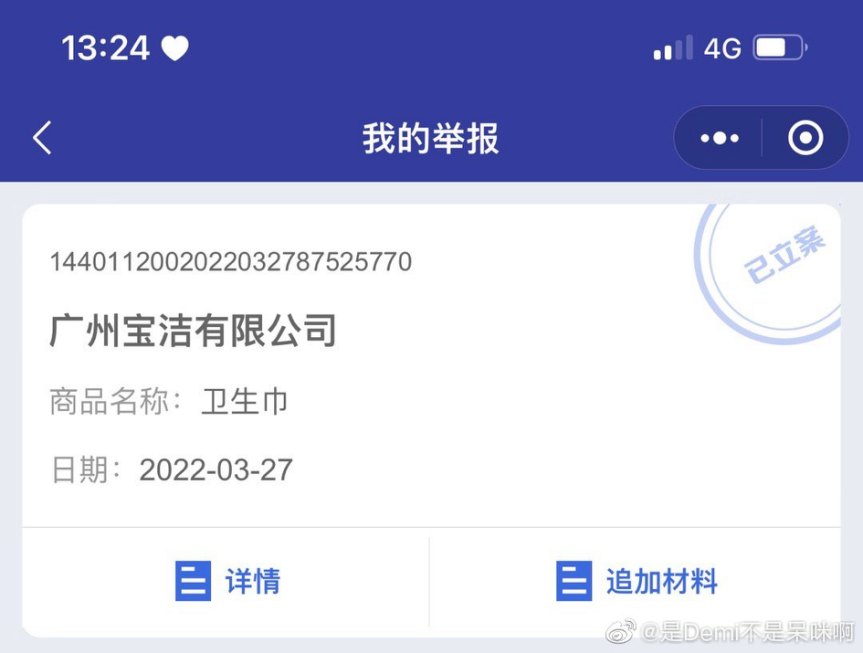
Task: Tap 追加材料 to add materials
Action: point(637,581)
